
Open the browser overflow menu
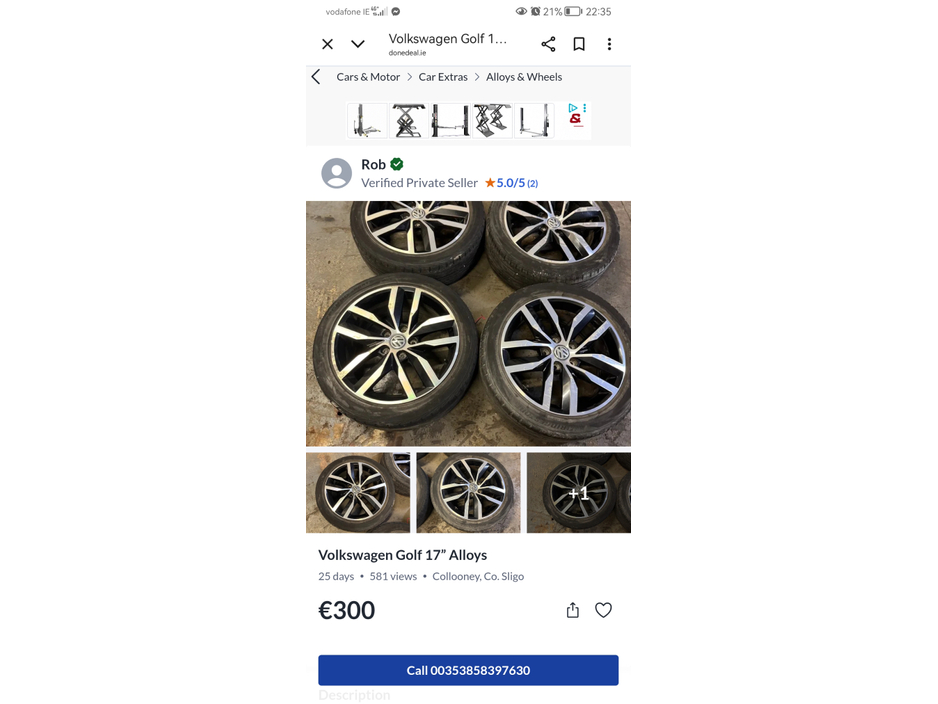[x=609, y=44]
